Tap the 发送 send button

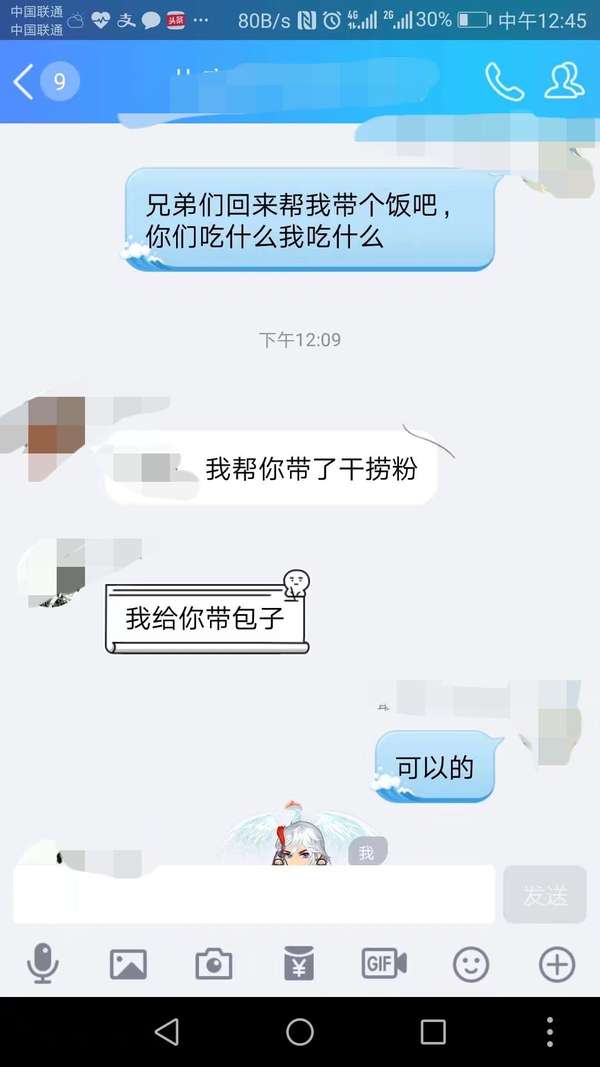coord(545,894)
